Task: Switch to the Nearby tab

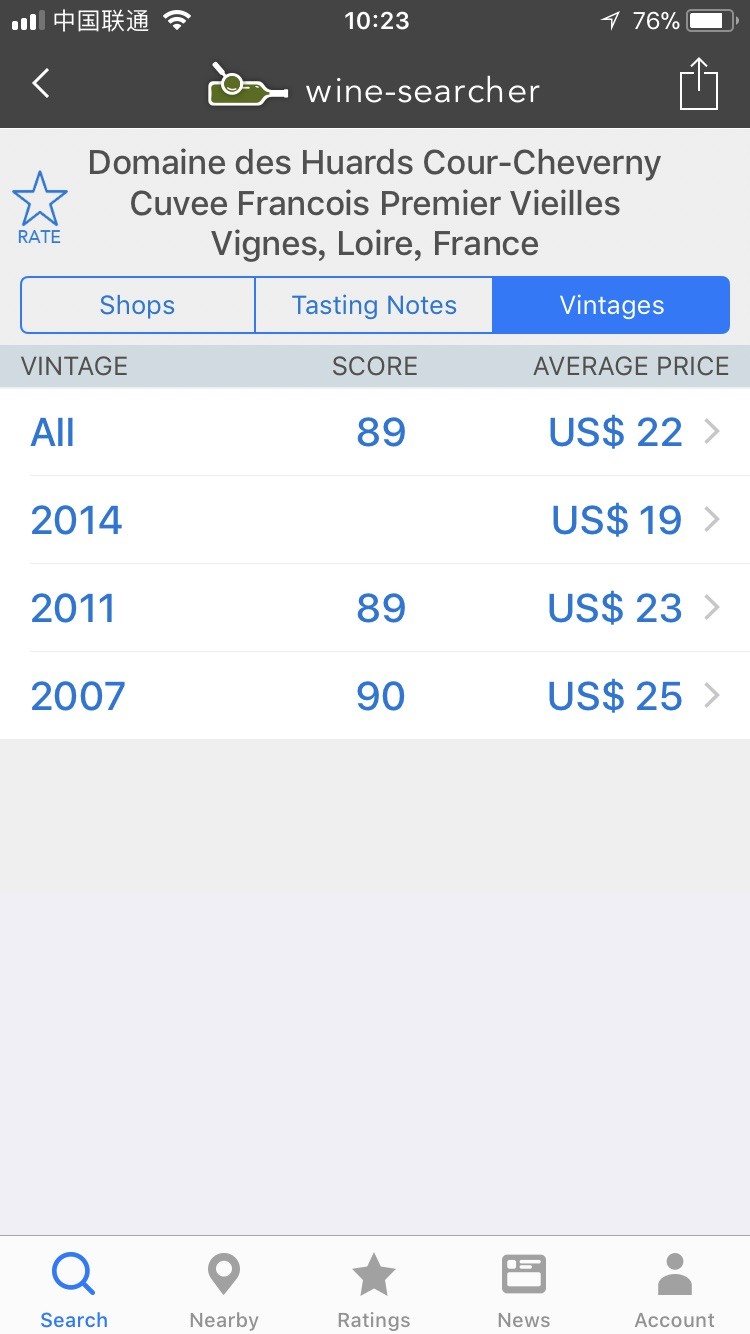Action: [224, 1289]
